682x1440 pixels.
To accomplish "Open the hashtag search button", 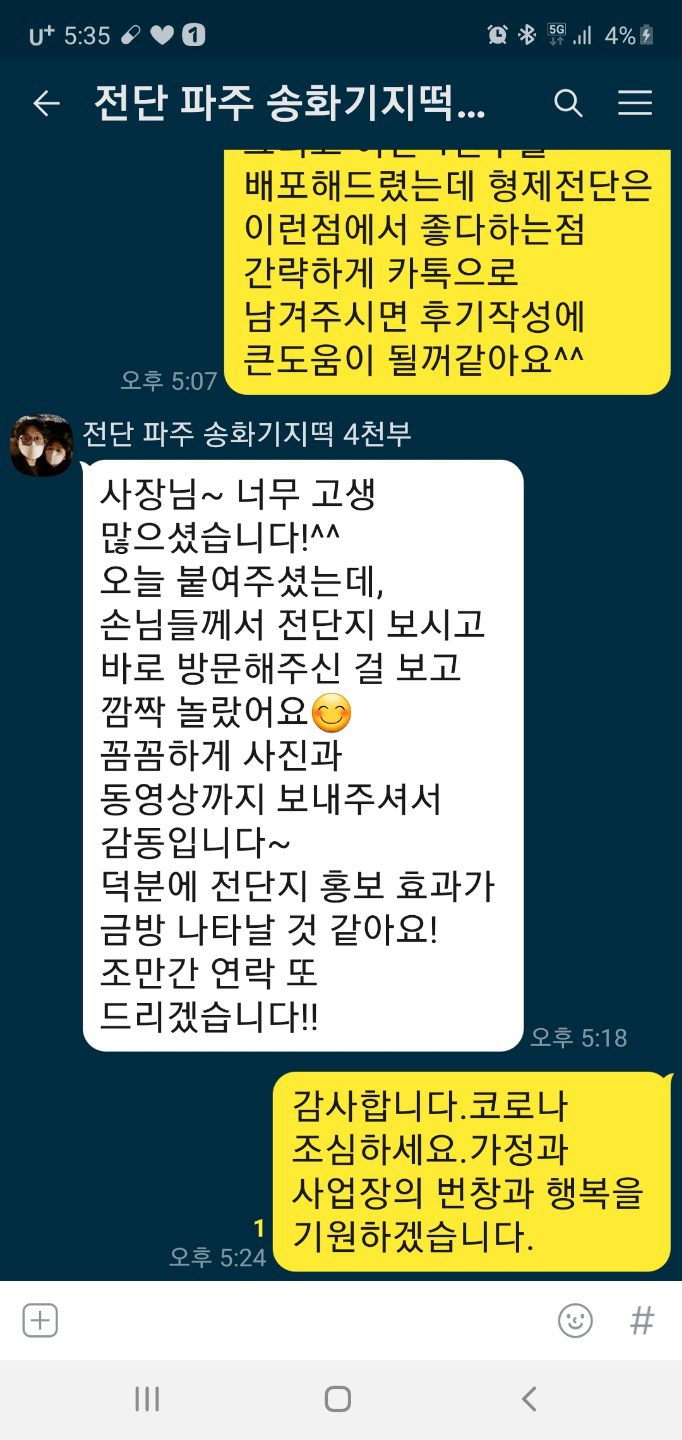I will [642, 1321].
